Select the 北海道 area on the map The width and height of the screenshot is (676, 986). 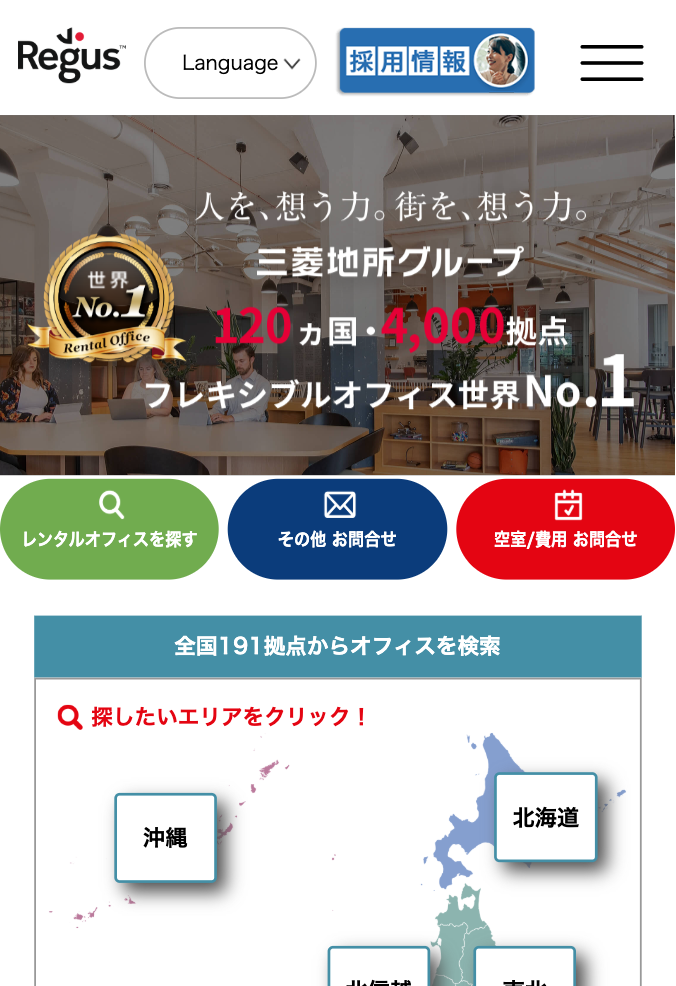[545, 817]
